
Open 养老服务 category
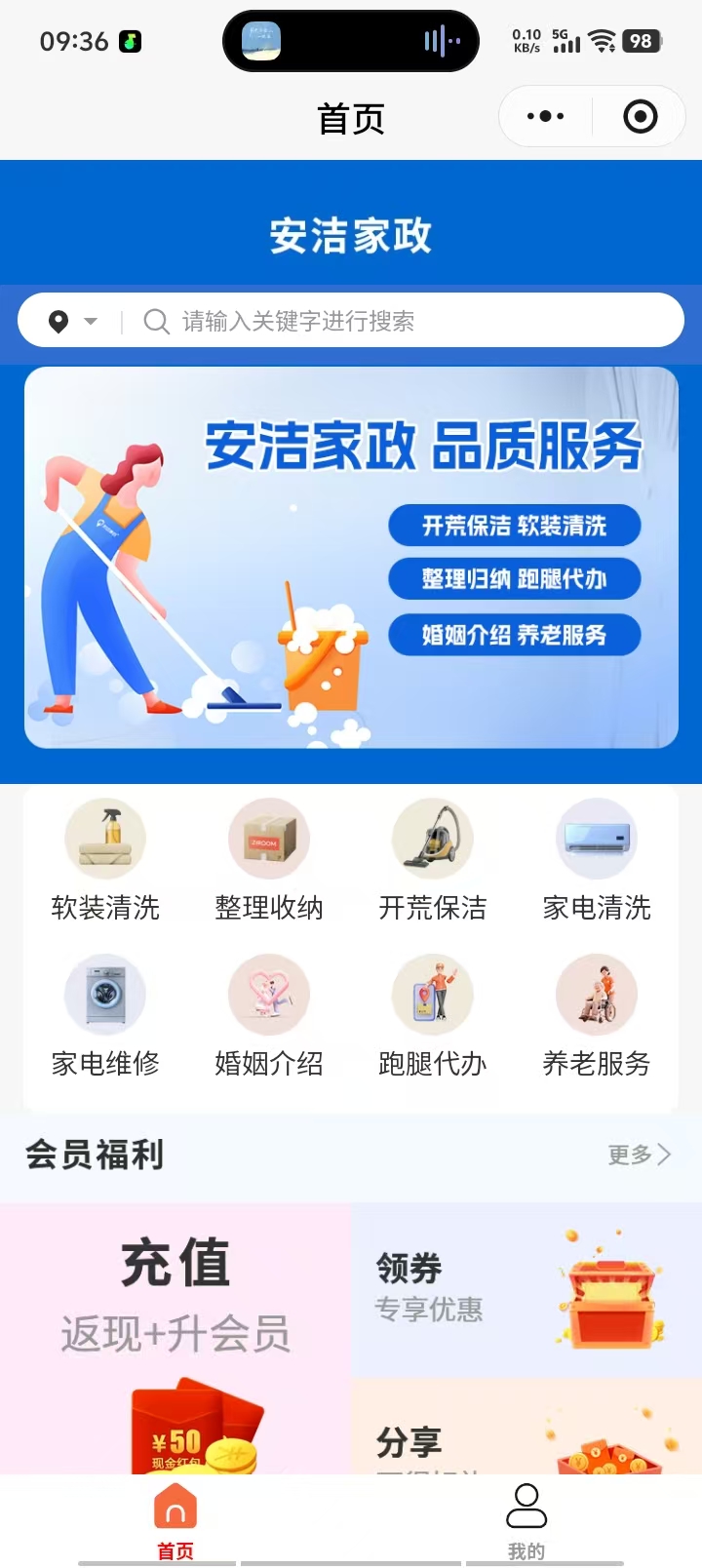pyautogui.click(x=597, y=1015)
